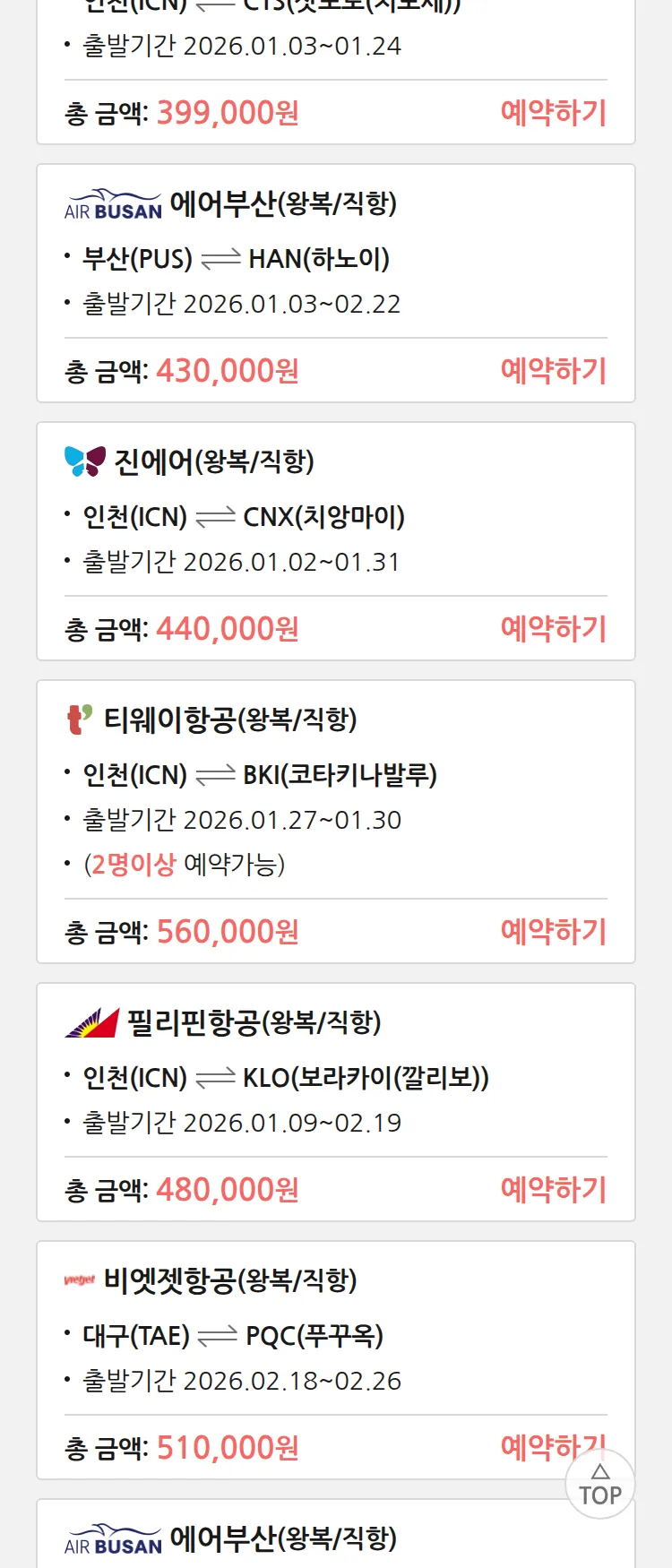Screen dimensions: 672x1568
Task: Tap 예약하기 for T'way Kota Kinabalu flight
Action: coord(553,932)
